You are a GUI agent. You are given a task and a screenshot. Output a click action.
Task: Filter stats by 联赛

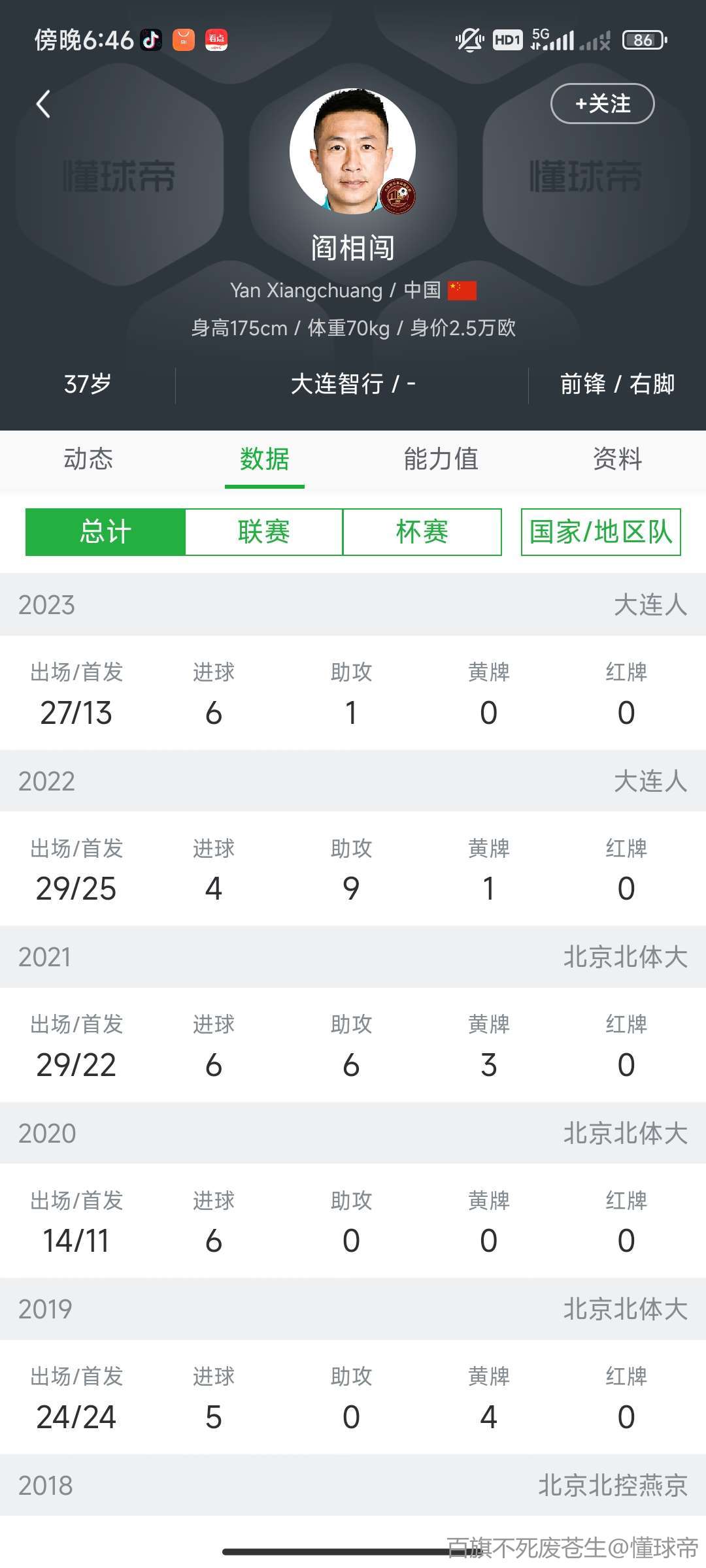pos(264,532)
